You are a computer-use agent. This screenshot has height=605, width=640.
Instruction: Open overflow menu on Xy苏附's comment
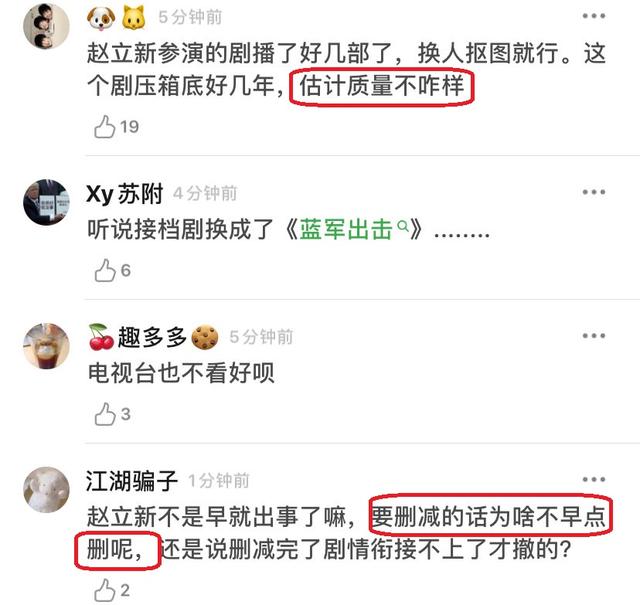click(x=595, y=192)
